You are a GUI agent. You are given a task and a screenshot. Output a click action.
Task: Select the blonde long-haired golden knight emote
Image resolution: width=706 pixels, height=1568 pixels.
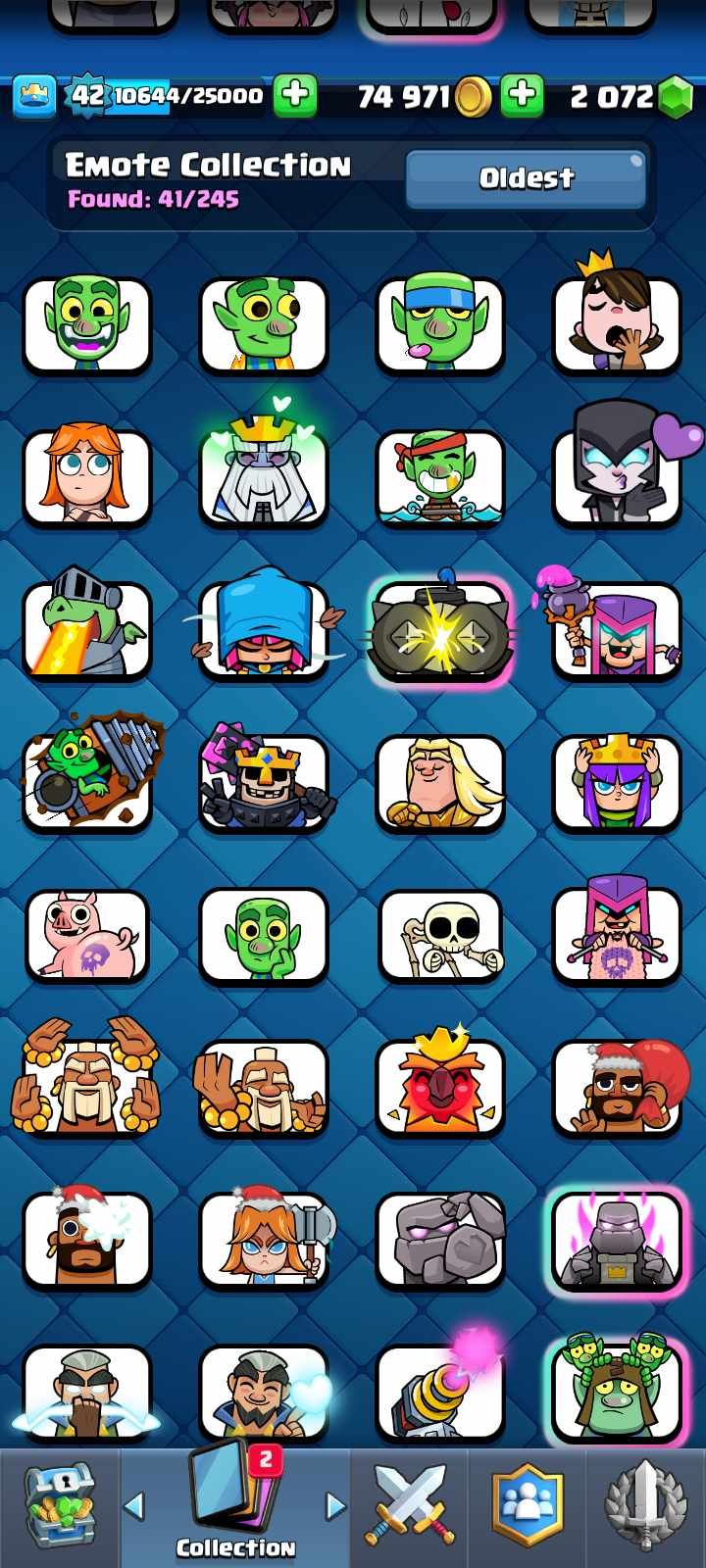point(440,783)
